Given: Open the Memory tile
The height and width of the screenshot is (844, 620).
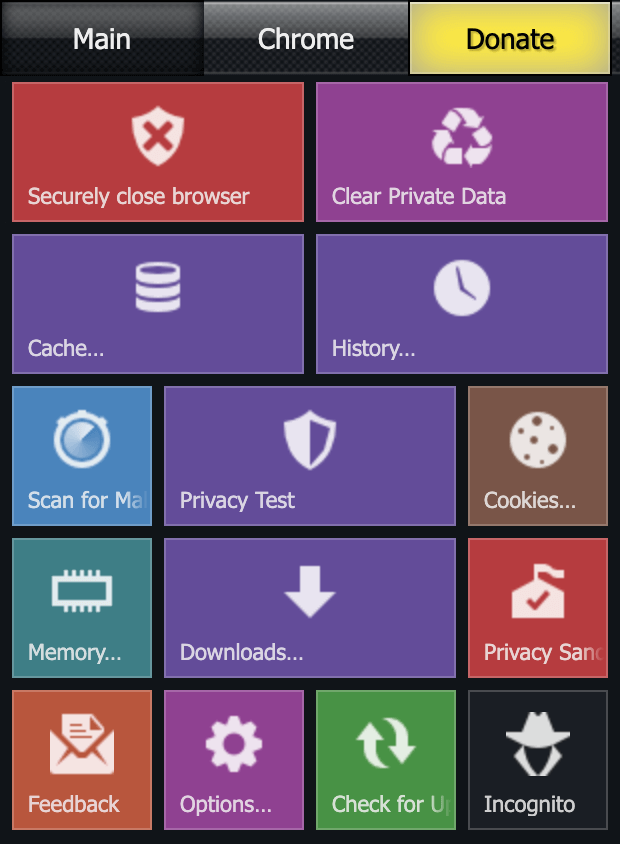Looking at the screenshot, I should pyautogui.click(x=82, y=608).
